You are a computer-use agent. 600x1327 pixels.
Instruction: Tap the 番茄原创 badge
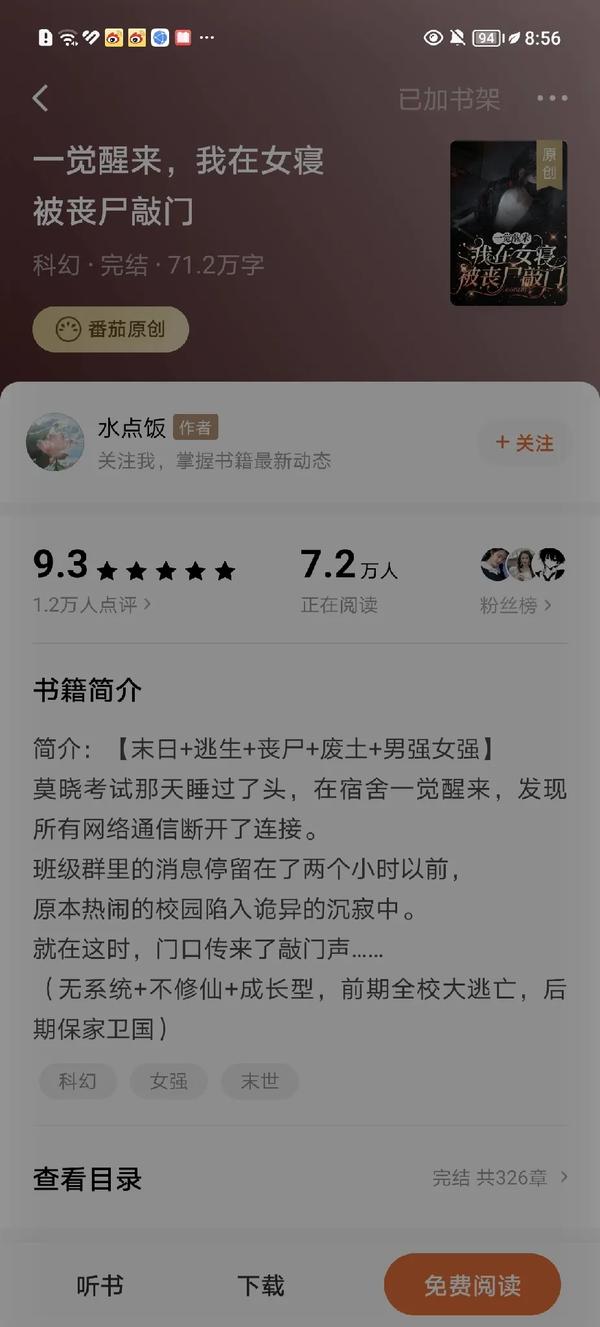(x=110, y=329)
